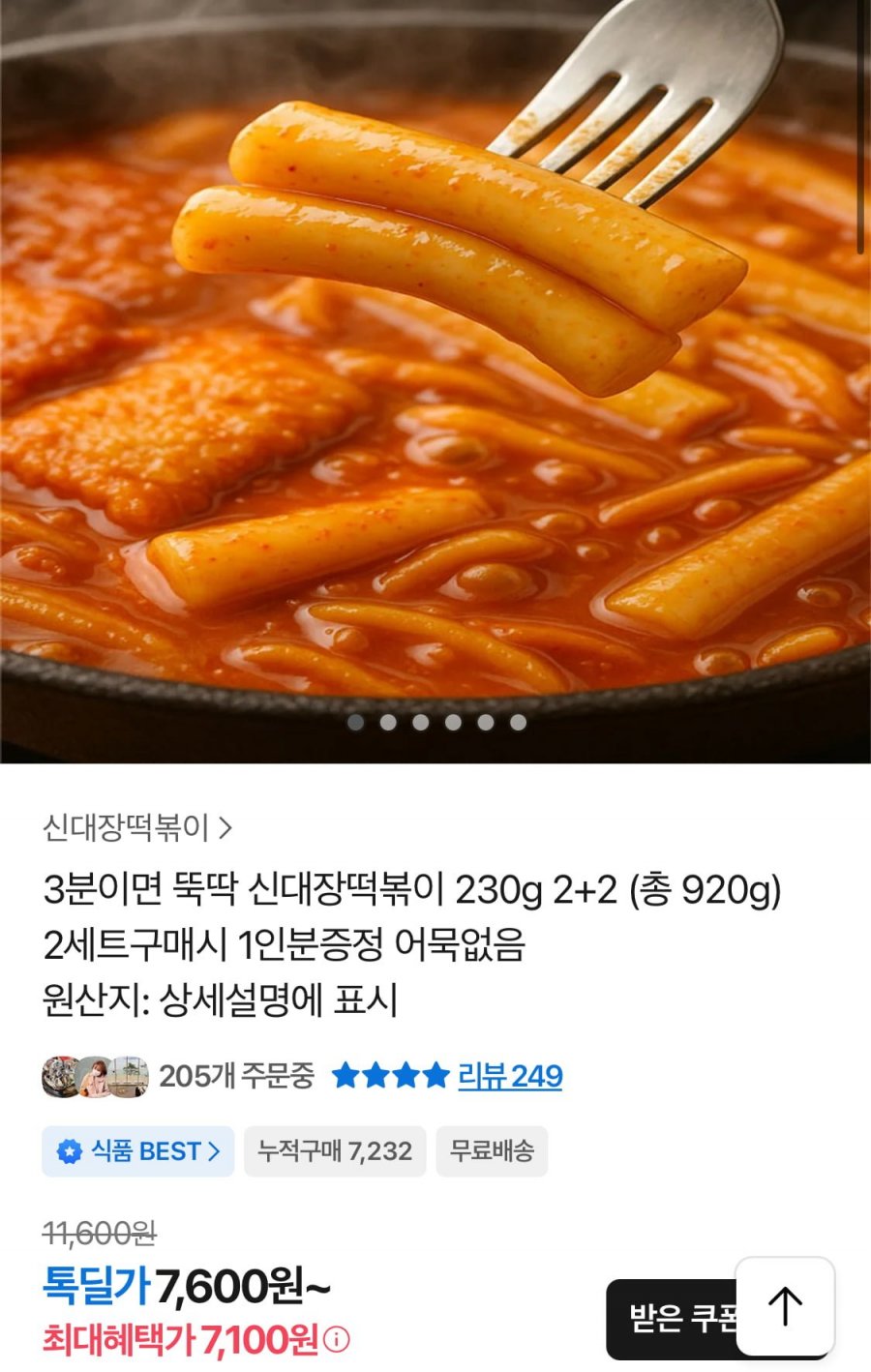The image size is (871, 1372).
Task: Tap the main tteokbokki product photo
Action: click(x=435, y=387)
